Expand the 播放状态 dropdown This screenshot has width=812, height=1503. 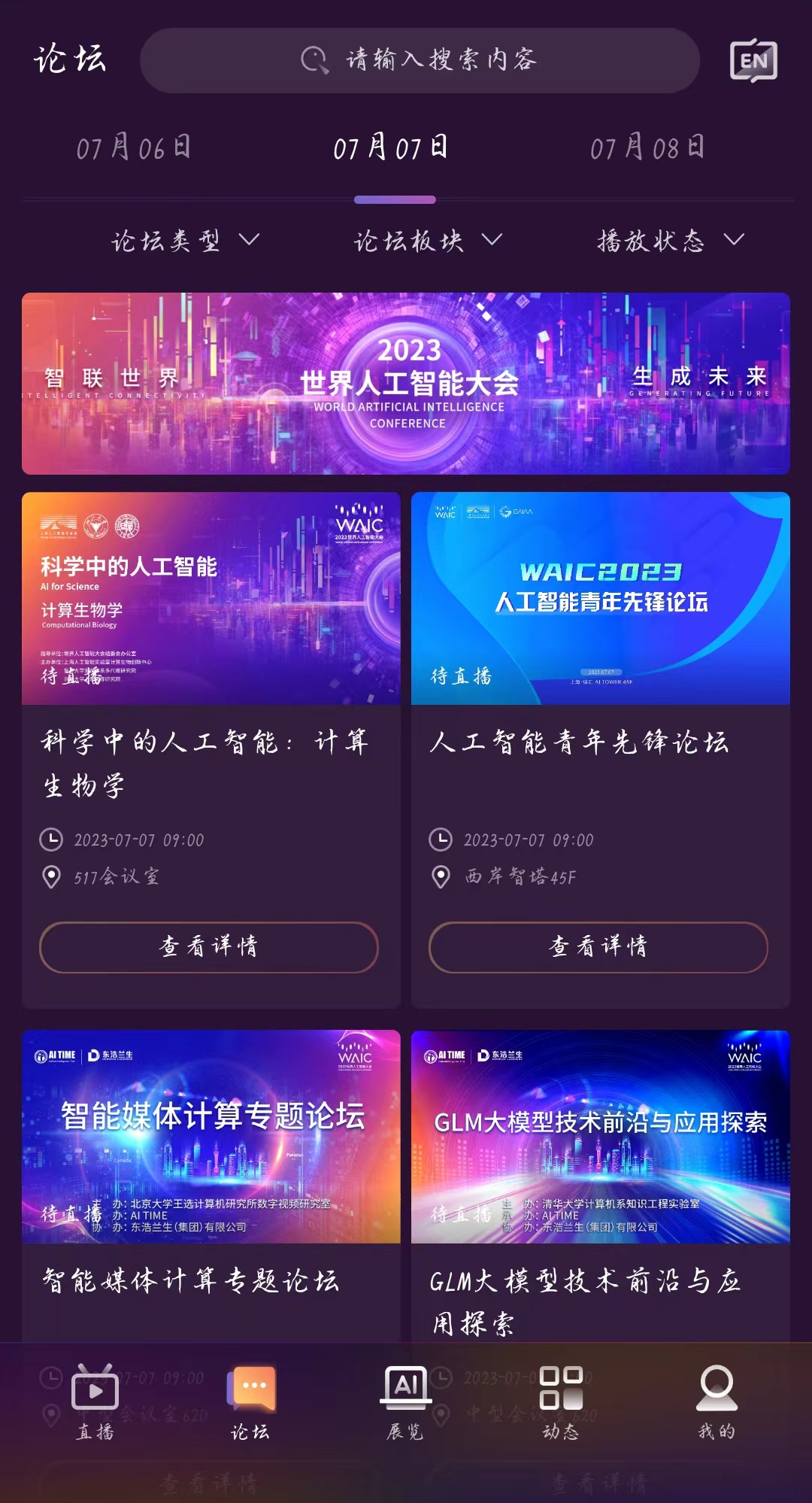pos(671,241)
